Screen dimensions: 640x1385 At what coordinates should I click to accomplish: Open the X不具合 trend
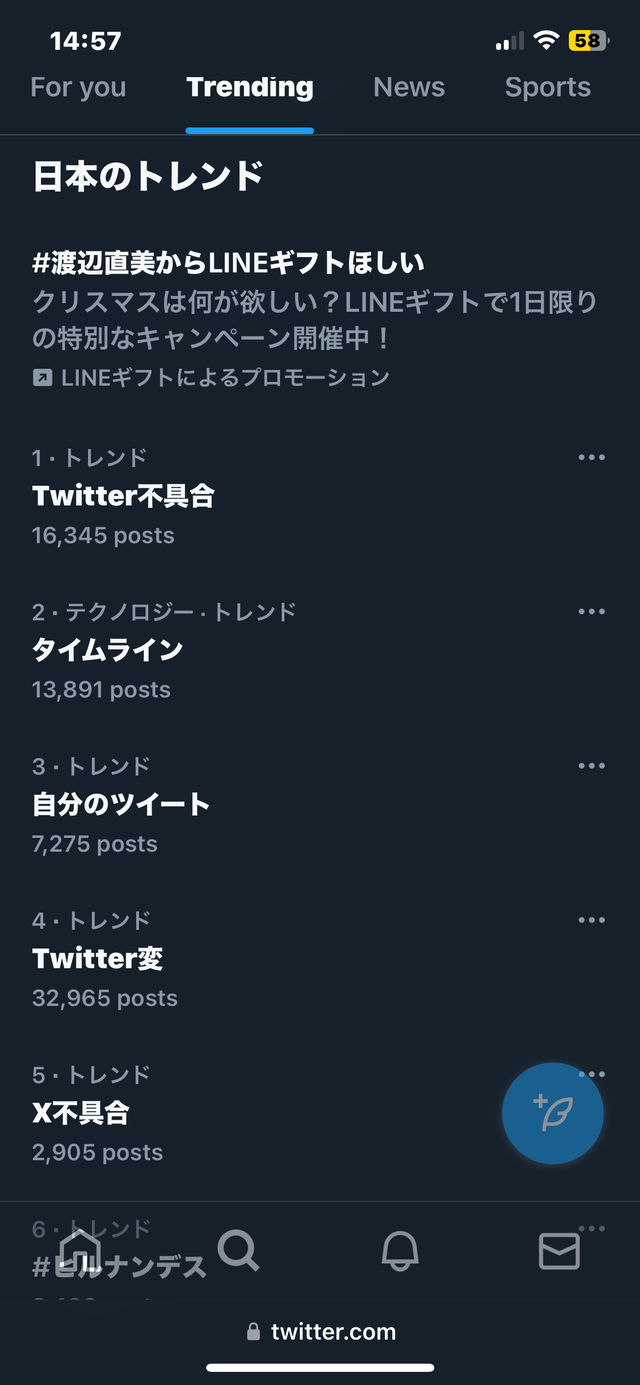pyautogui.click(x=81, y=1113)
